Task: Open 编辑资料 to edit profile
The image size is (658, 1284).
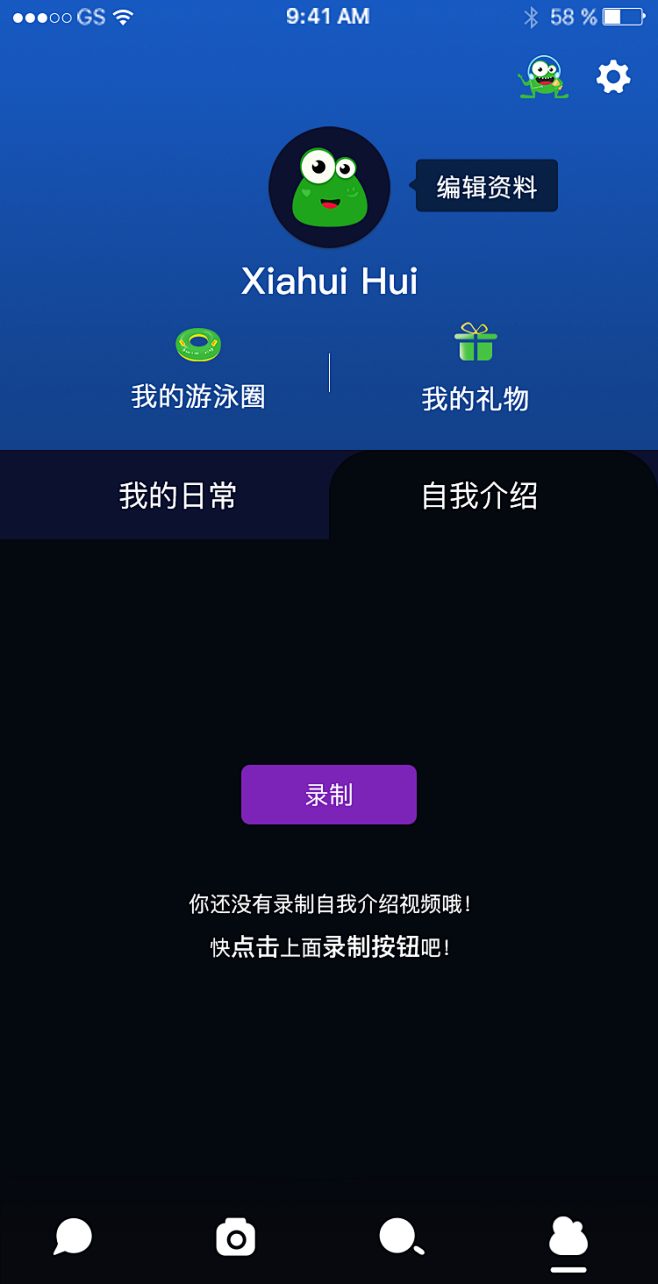Action: coord(487,186)
